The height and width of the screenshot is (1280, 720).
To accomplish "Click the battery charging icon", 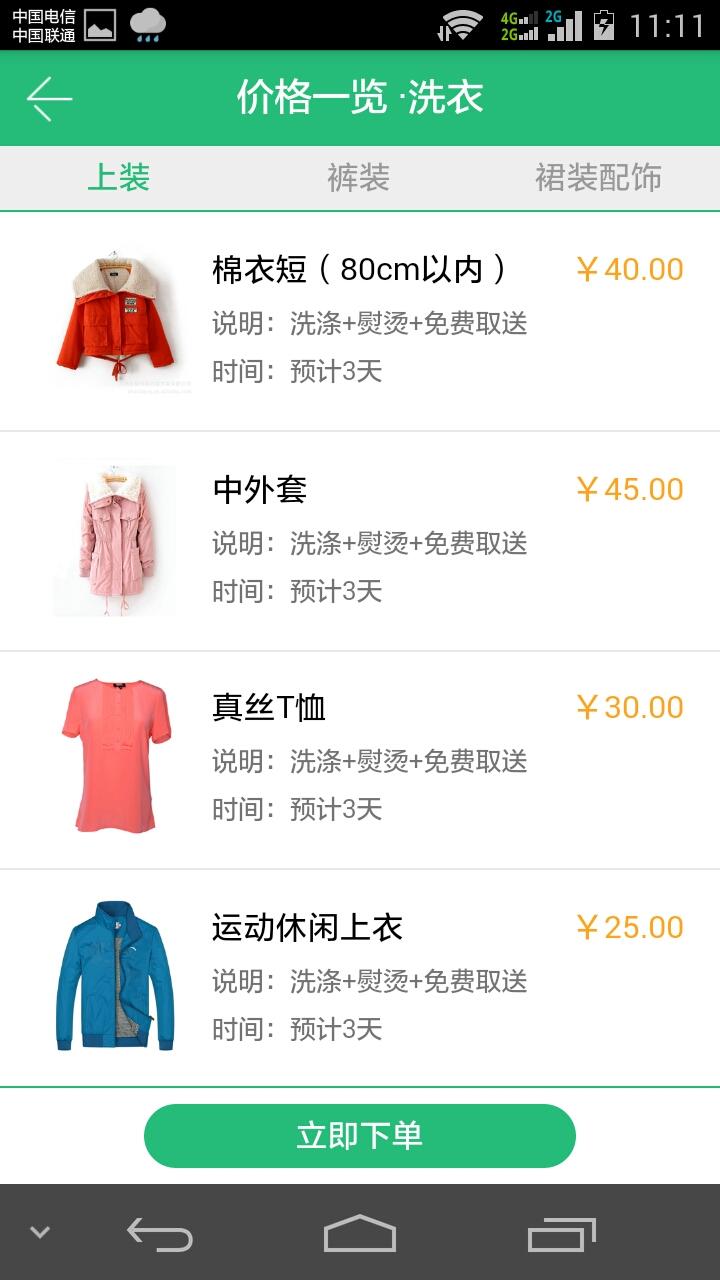I will [604, 25].
